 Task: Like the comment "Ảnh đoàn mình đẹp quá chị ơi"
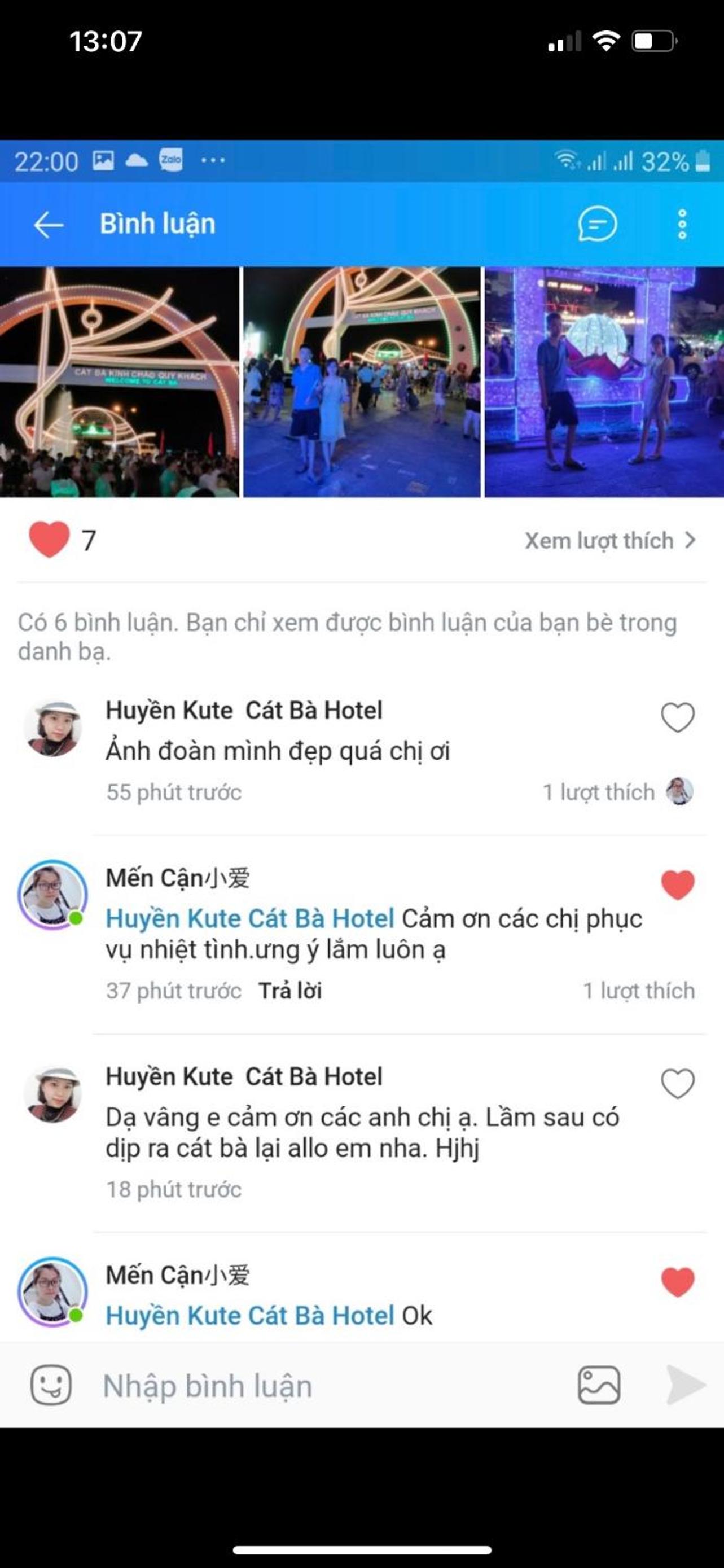[677, 717]
